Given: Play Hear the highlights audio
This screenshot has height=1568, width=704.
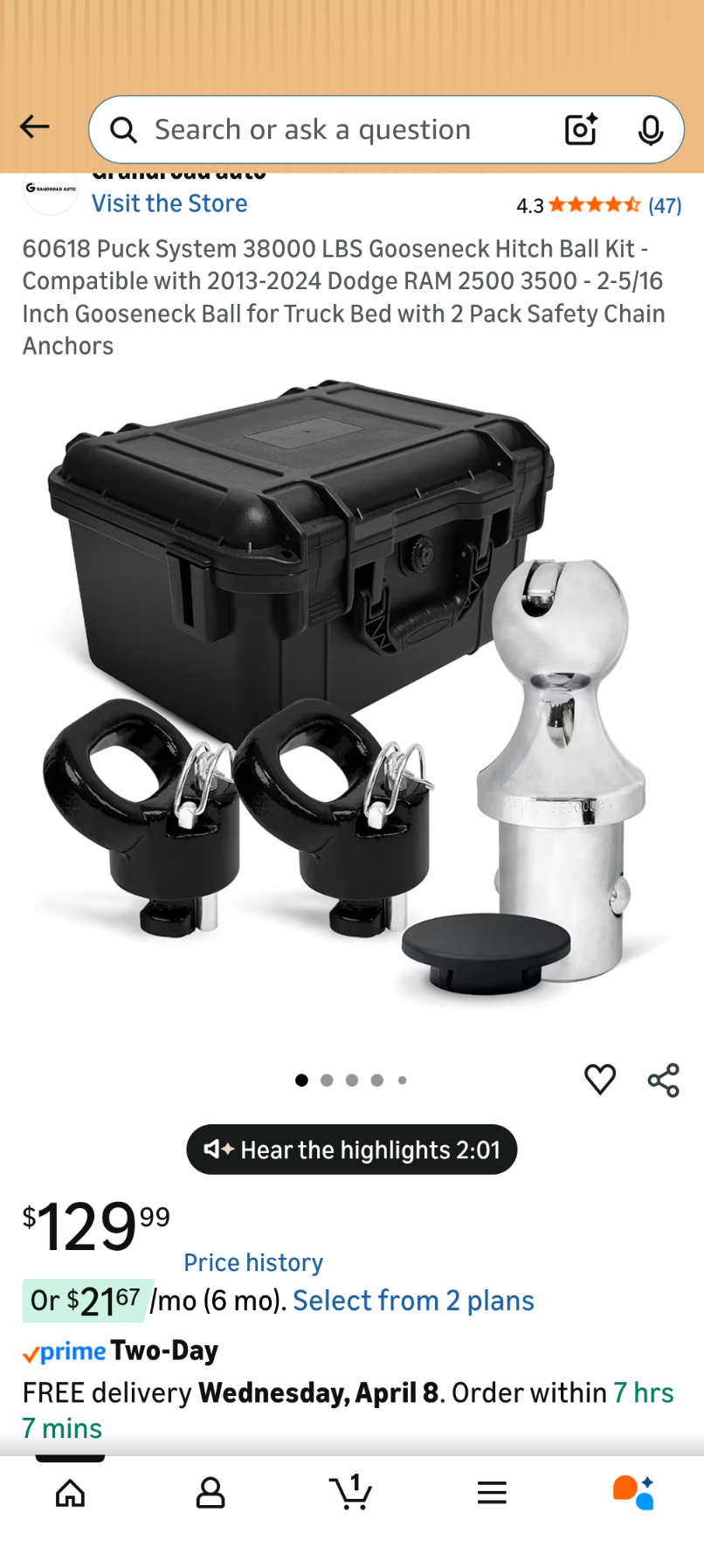Looking at the screenshot, I should (351, 1150).
